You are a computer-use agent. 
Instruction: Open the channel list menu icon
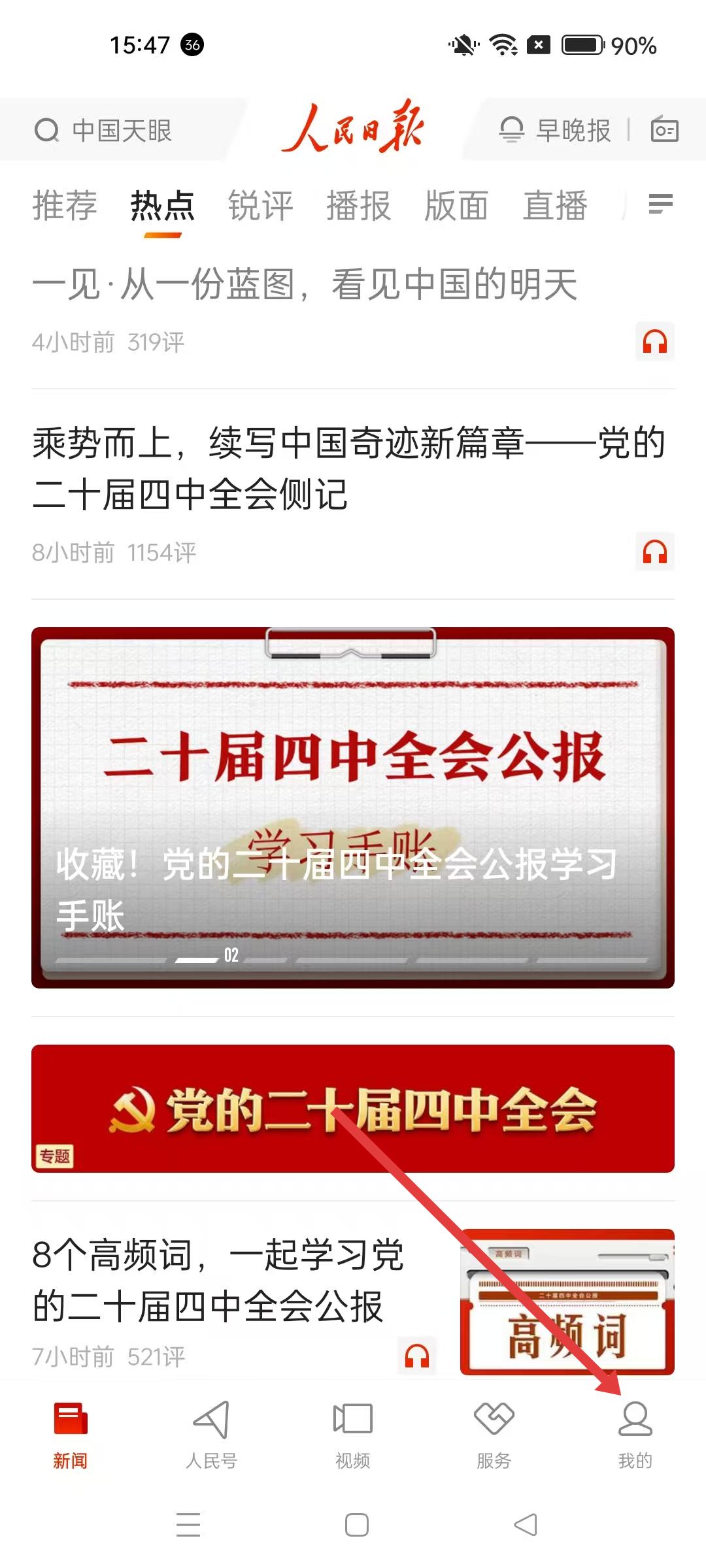click(x=660, y=204)
